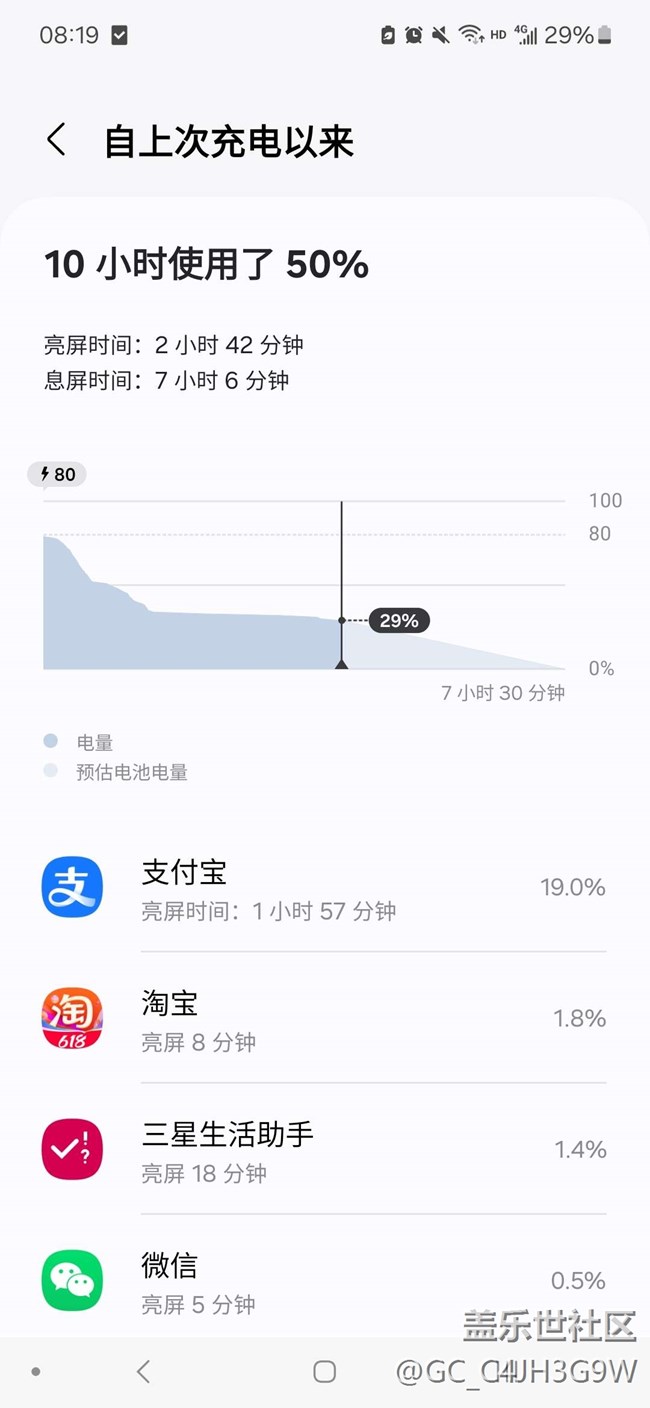Open 支付宝 battery usage details
Image resolution: width=650 pixels, height=1408 pixels.
click(325, 887)
